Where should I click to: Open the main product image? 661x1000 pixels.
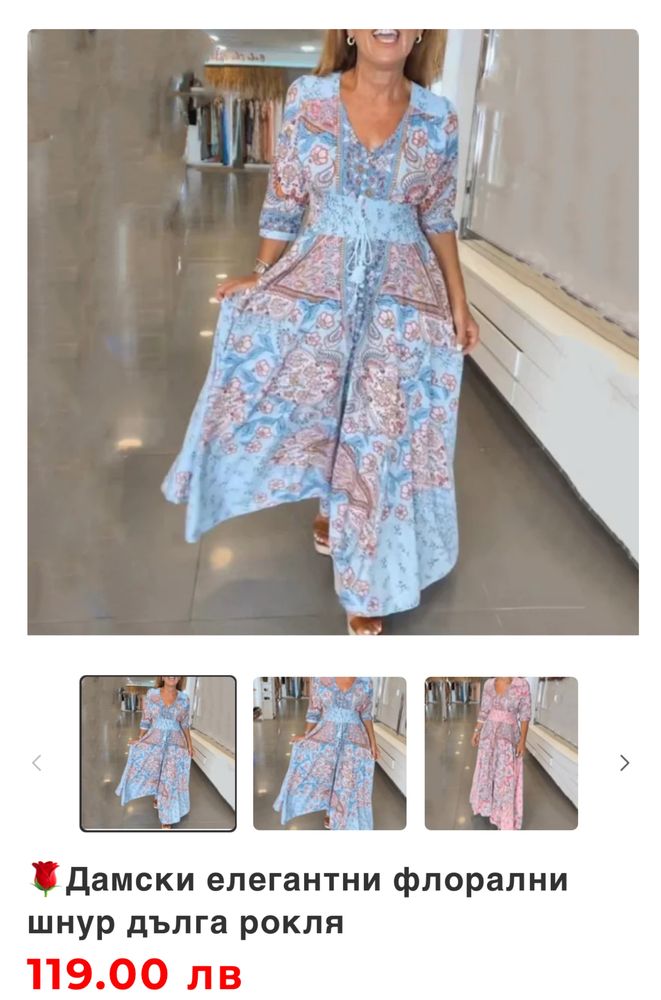tap(332, 332)
